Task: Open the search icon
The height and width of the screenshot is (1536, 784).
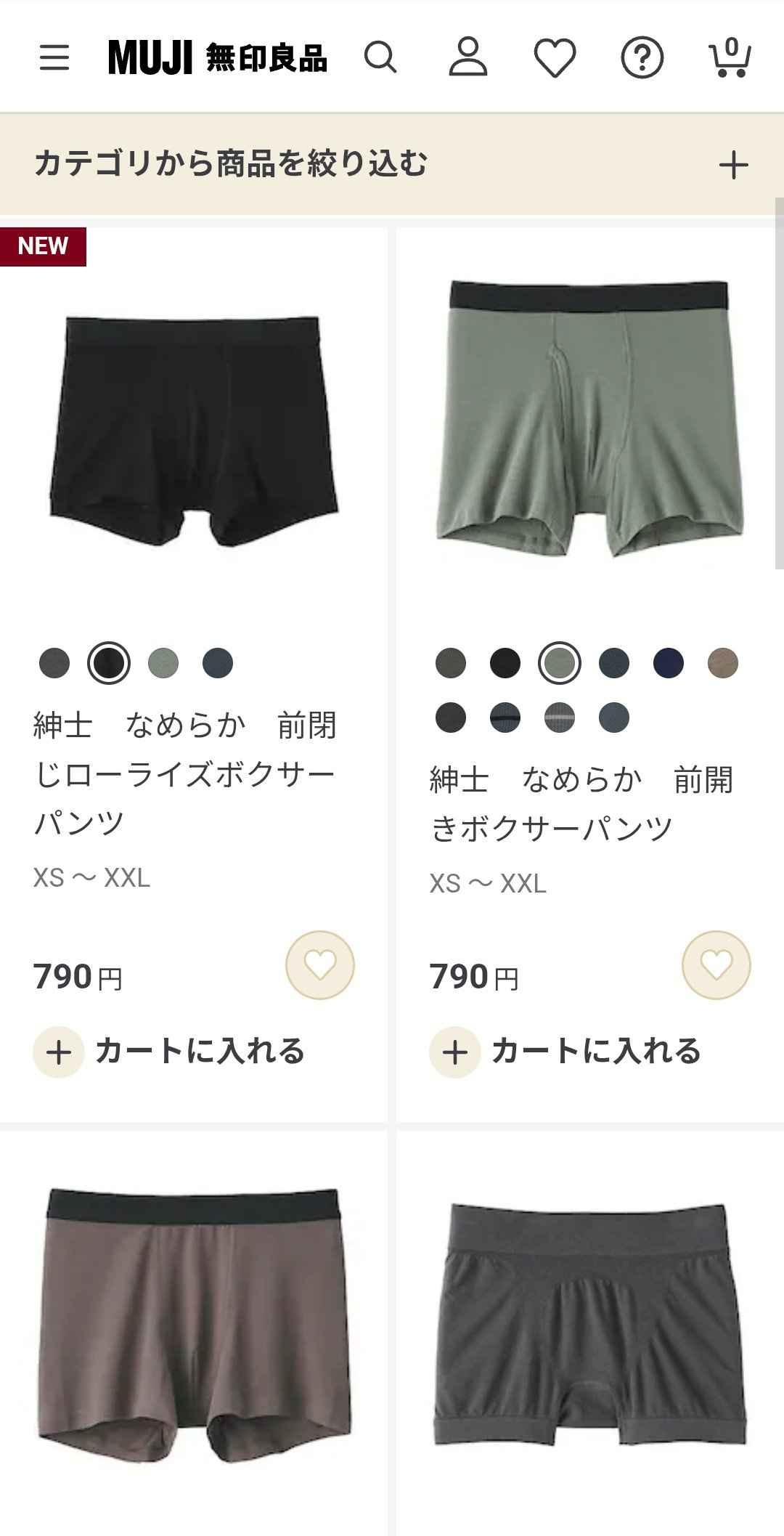Action: tap(380, 57)
